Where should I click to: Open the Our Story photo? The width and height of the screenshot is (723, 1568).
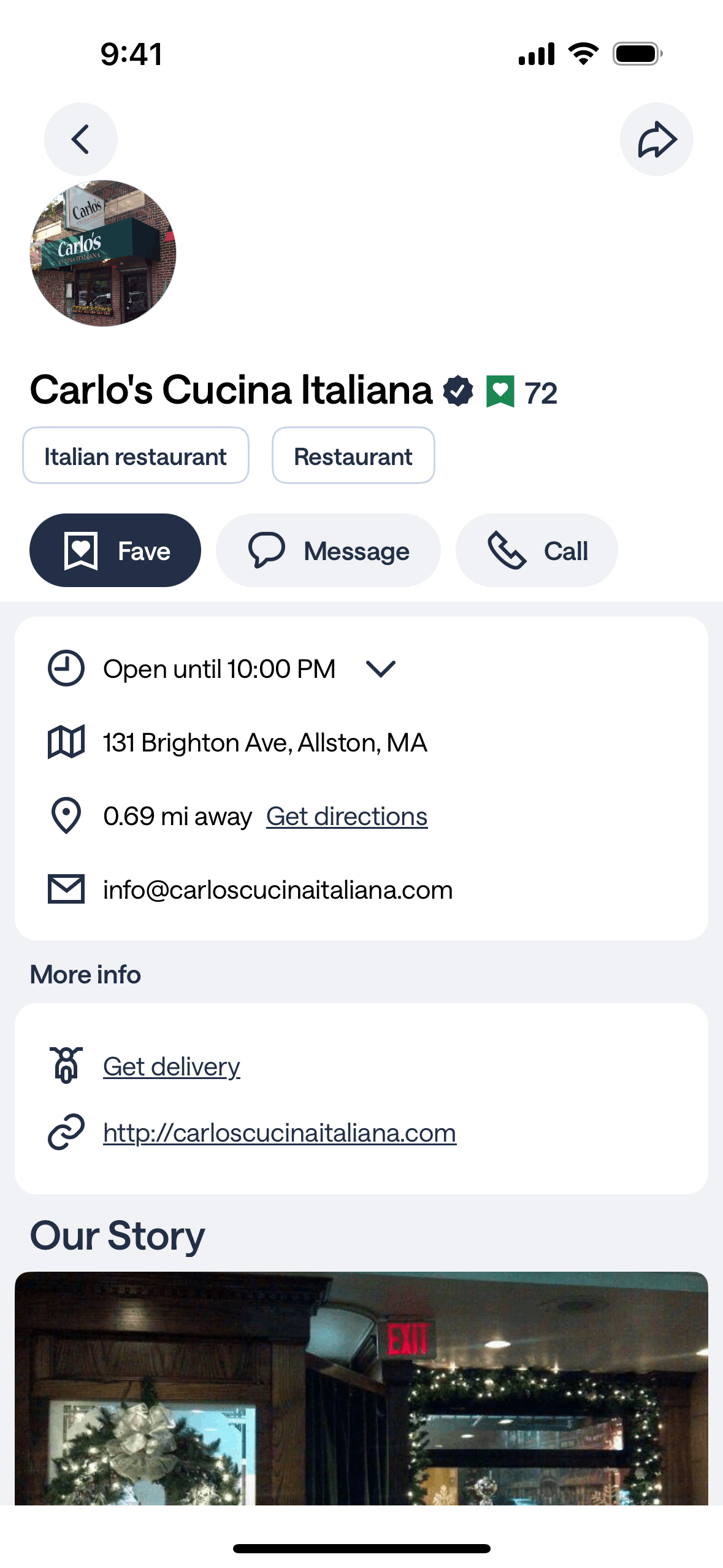pyautogui.click(x=361, y=1388)
